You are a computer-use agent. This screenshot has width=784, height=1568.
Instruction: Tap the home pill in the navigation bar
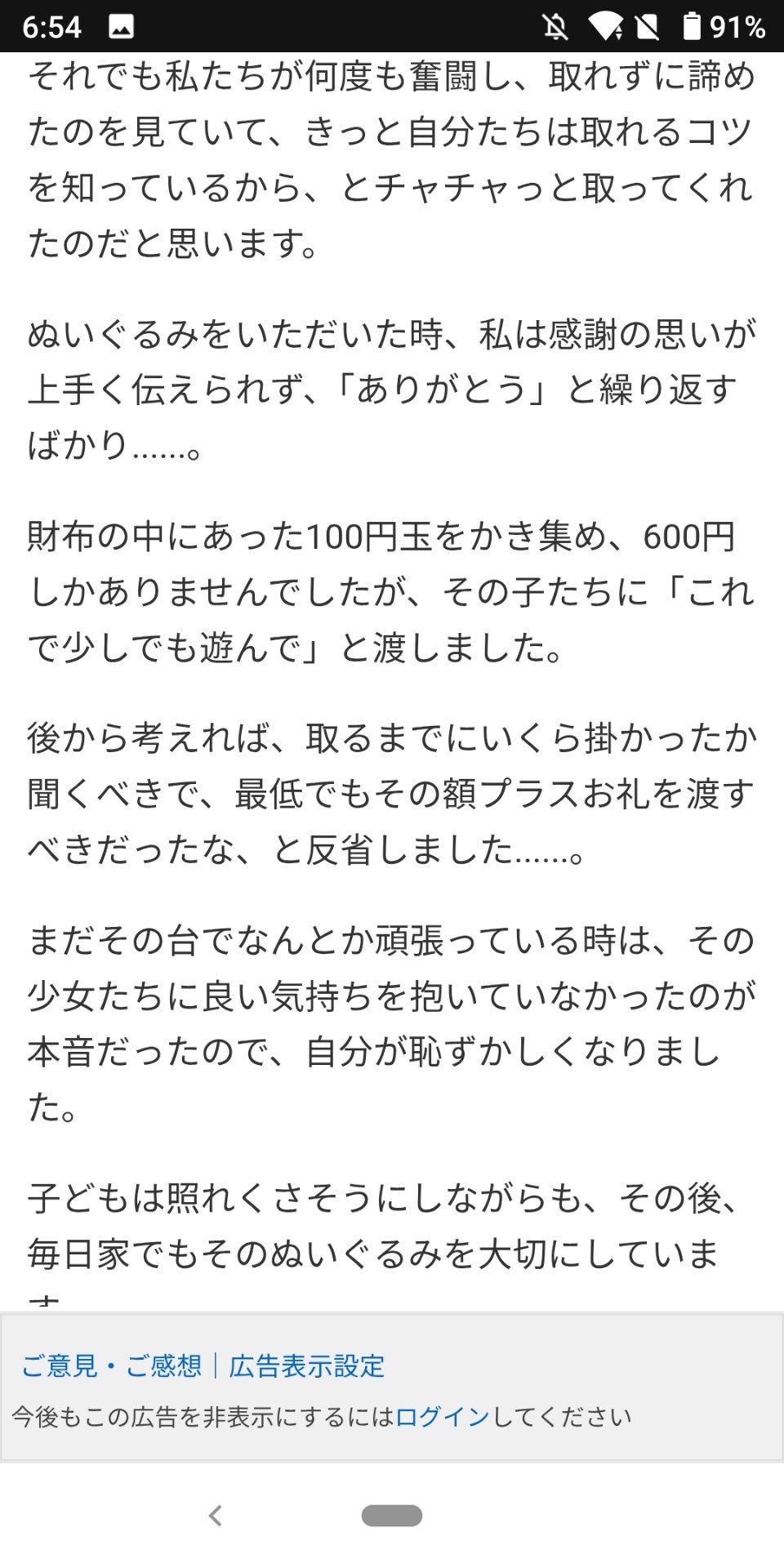[x=392, y=1516]
